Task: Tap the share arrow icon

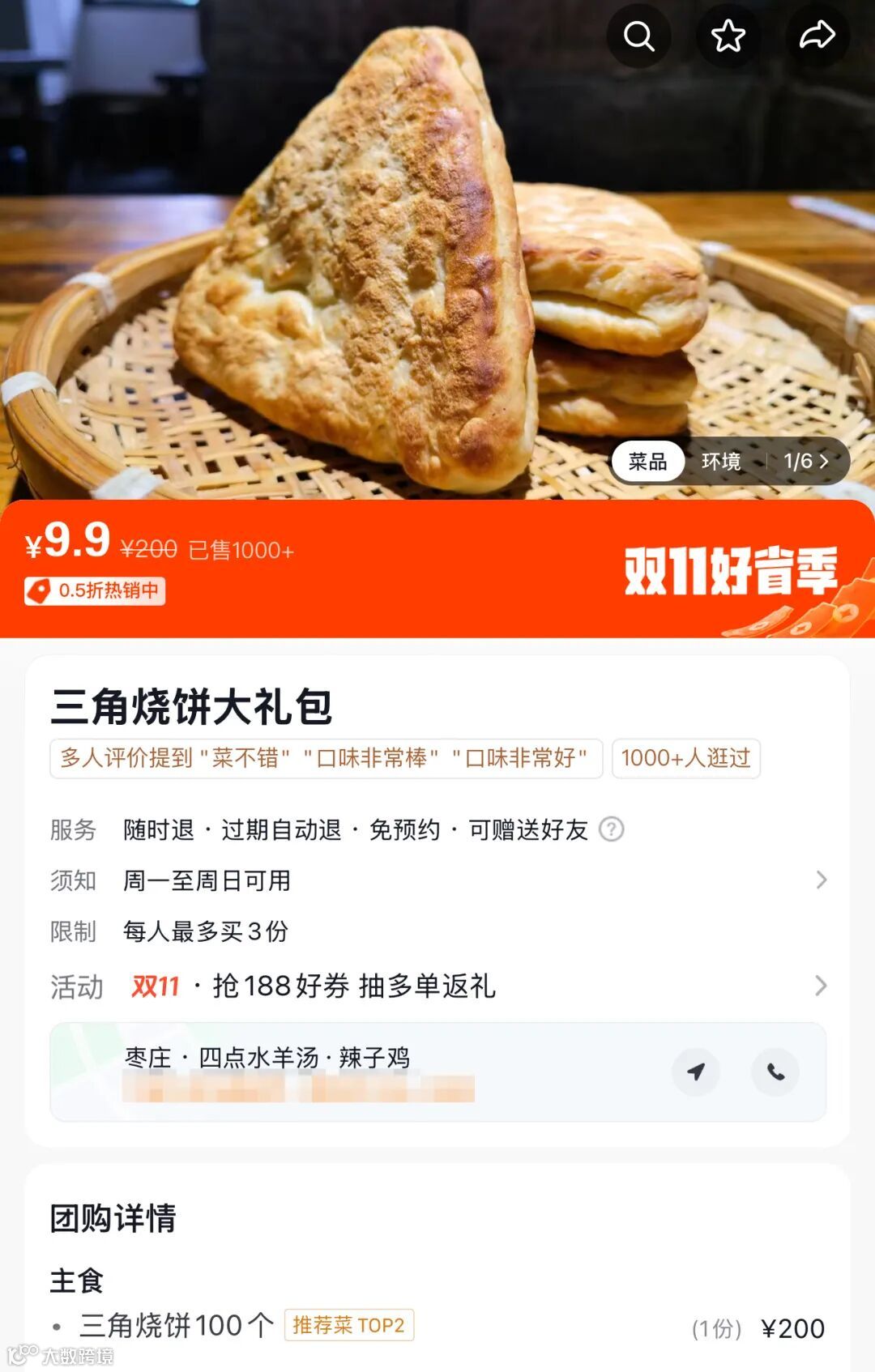Action: coord(818,36)
